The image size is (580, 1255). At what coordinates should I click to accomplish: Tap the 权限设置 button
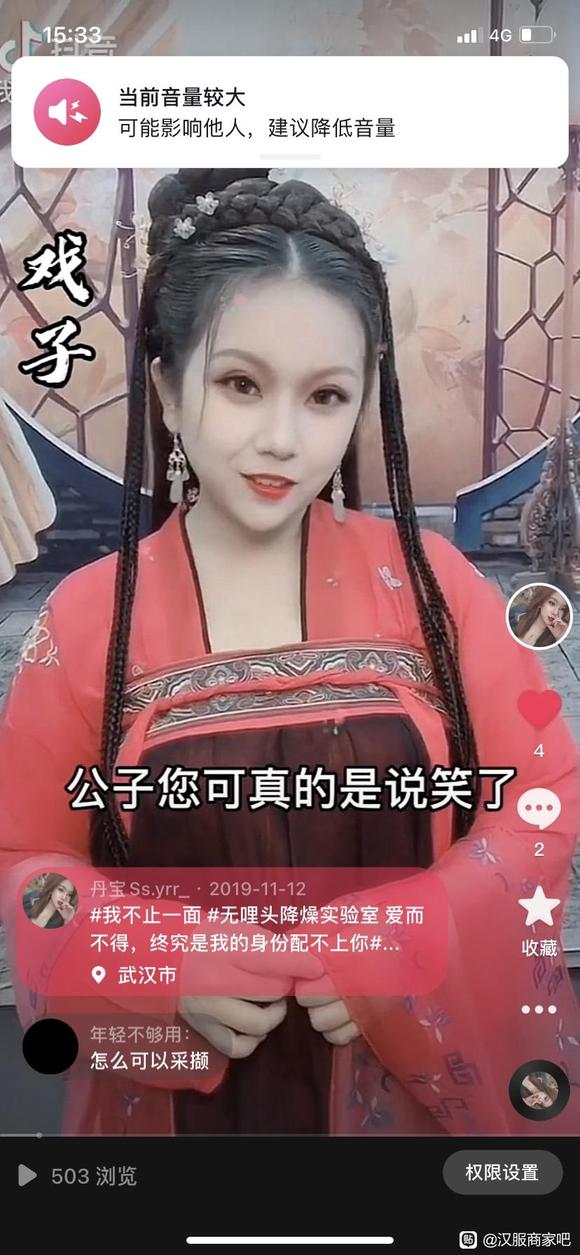pos(502,1172)
